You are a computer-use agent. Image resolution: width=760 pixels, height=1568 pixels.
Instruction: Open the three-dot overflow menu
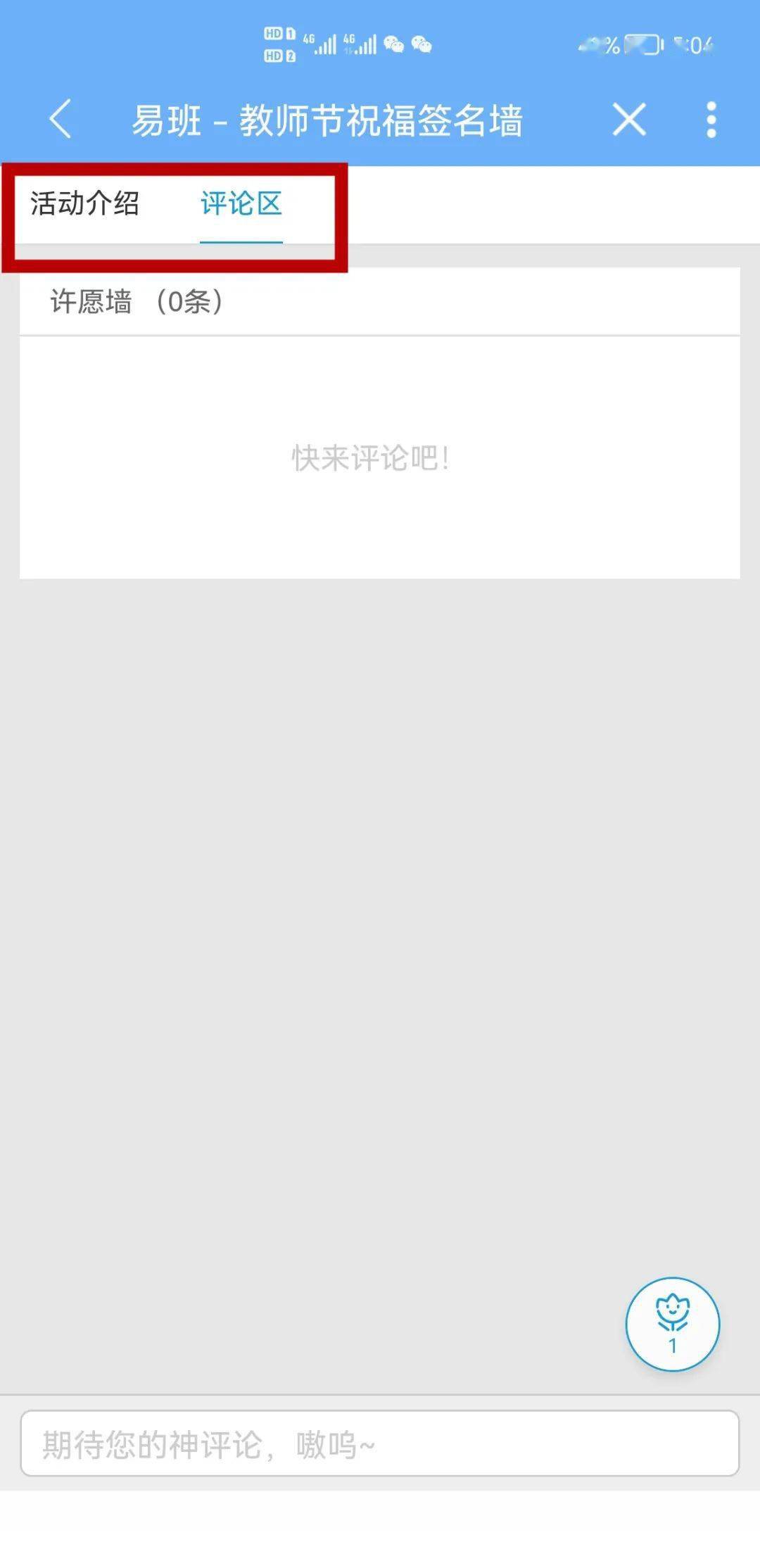(x=711, y=119)
